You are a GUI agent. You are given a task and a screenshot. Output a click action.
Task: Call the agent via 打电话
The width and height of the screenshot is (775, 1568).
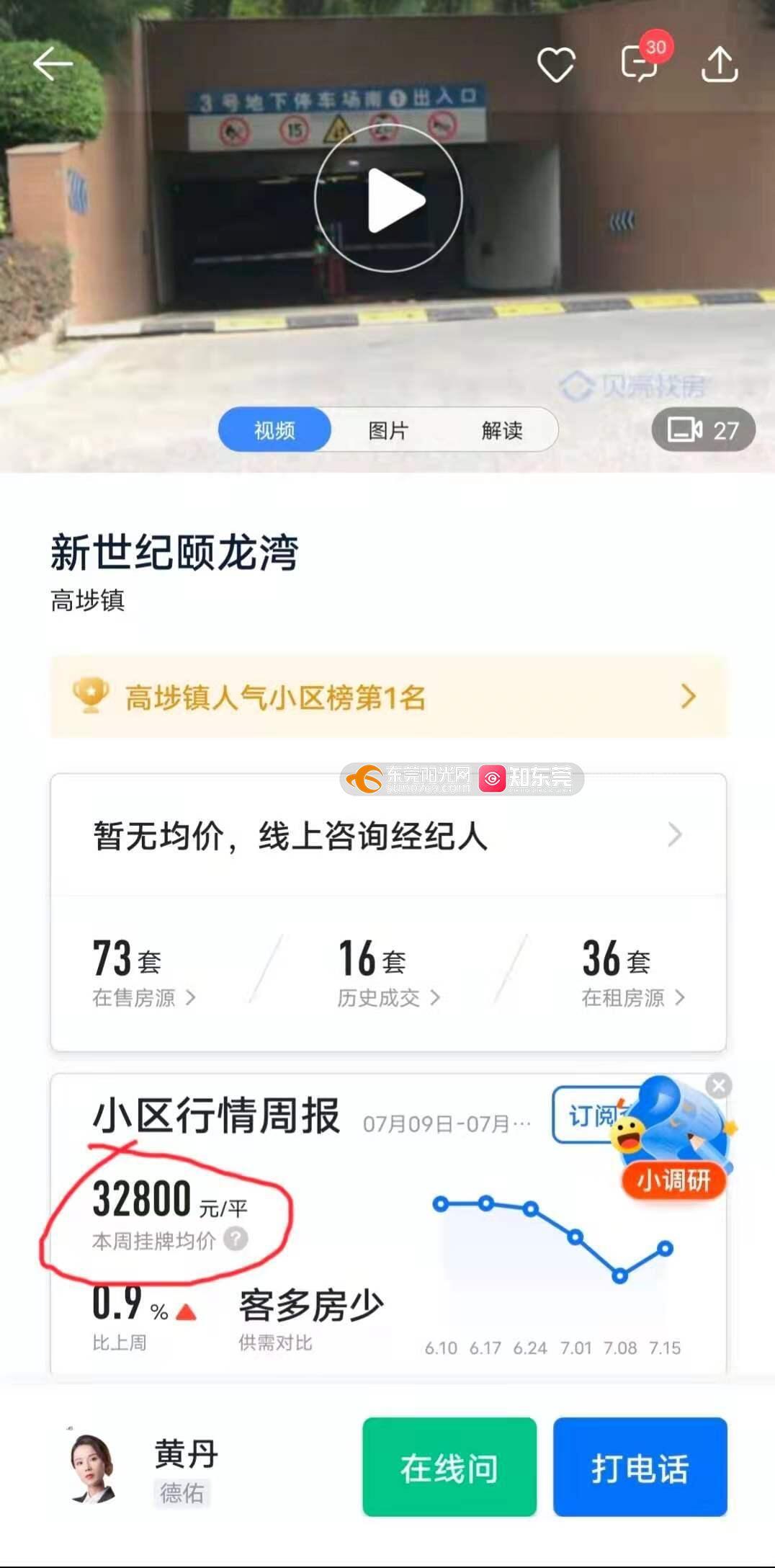[640, 1468]
